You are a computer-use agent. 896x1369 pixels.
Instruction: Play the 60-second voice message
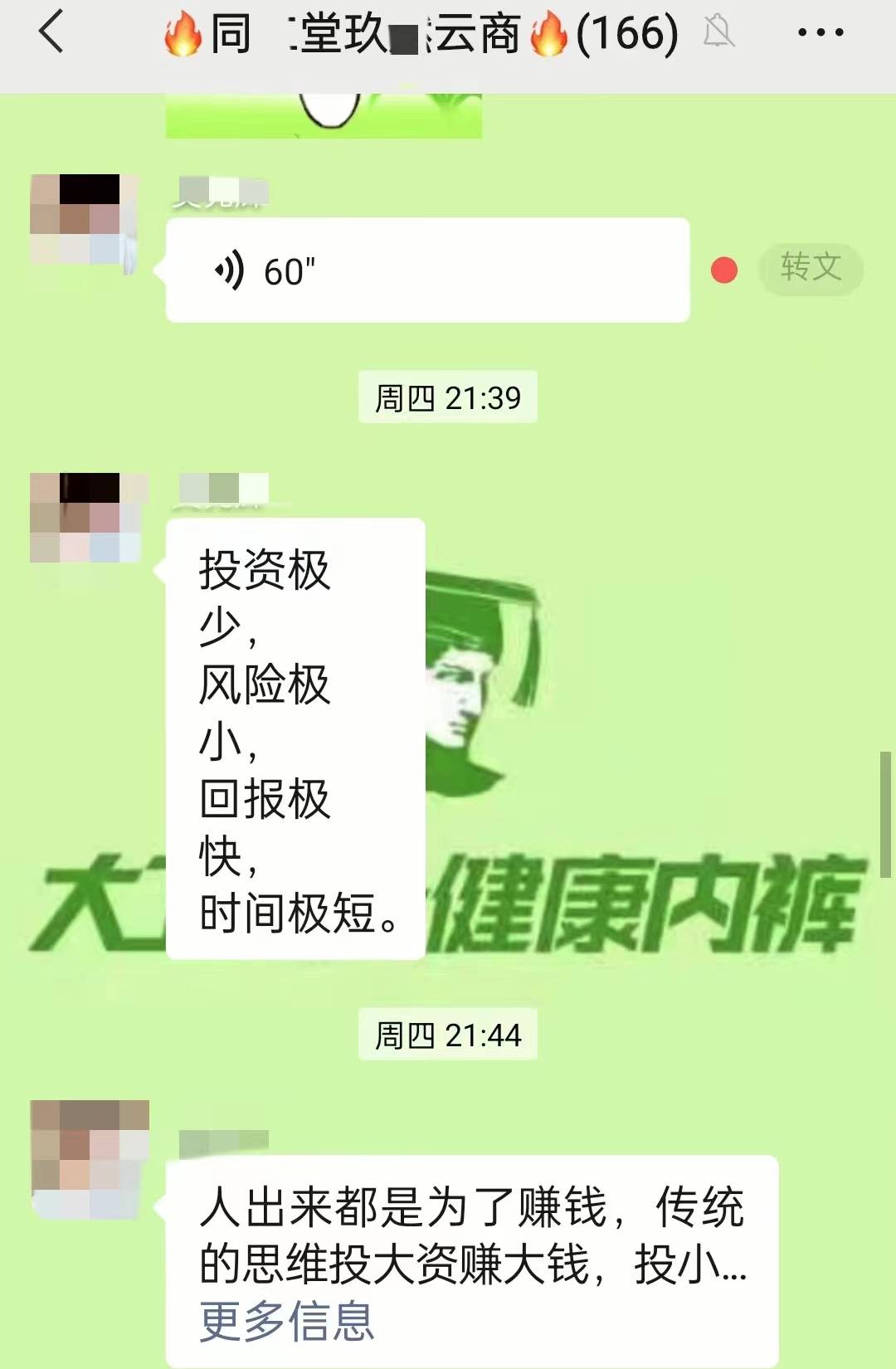[x=427, y=270]
